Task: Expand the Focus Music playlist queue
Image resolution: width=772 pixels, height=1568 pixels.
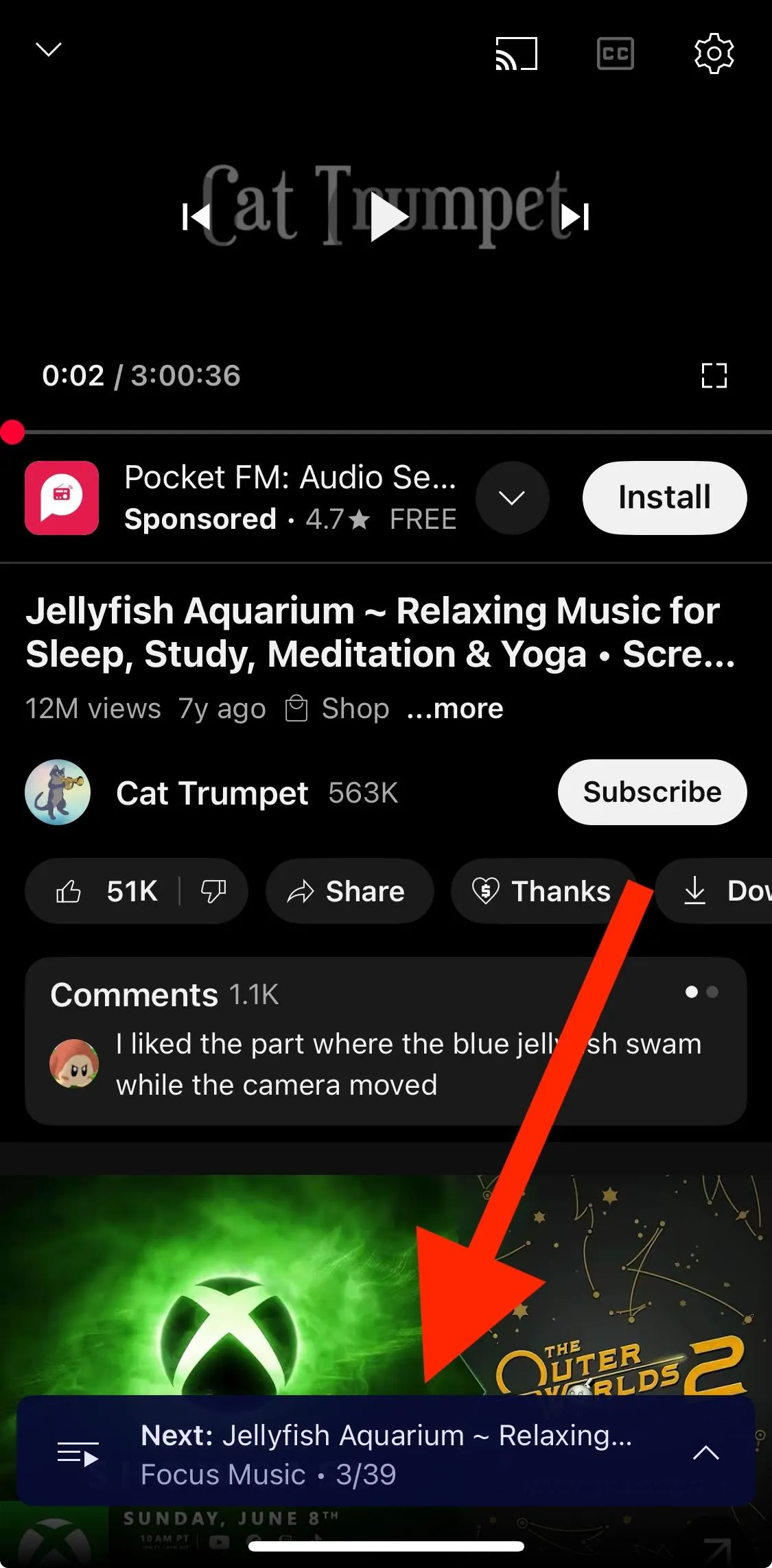Action: tap(705, 1452)
